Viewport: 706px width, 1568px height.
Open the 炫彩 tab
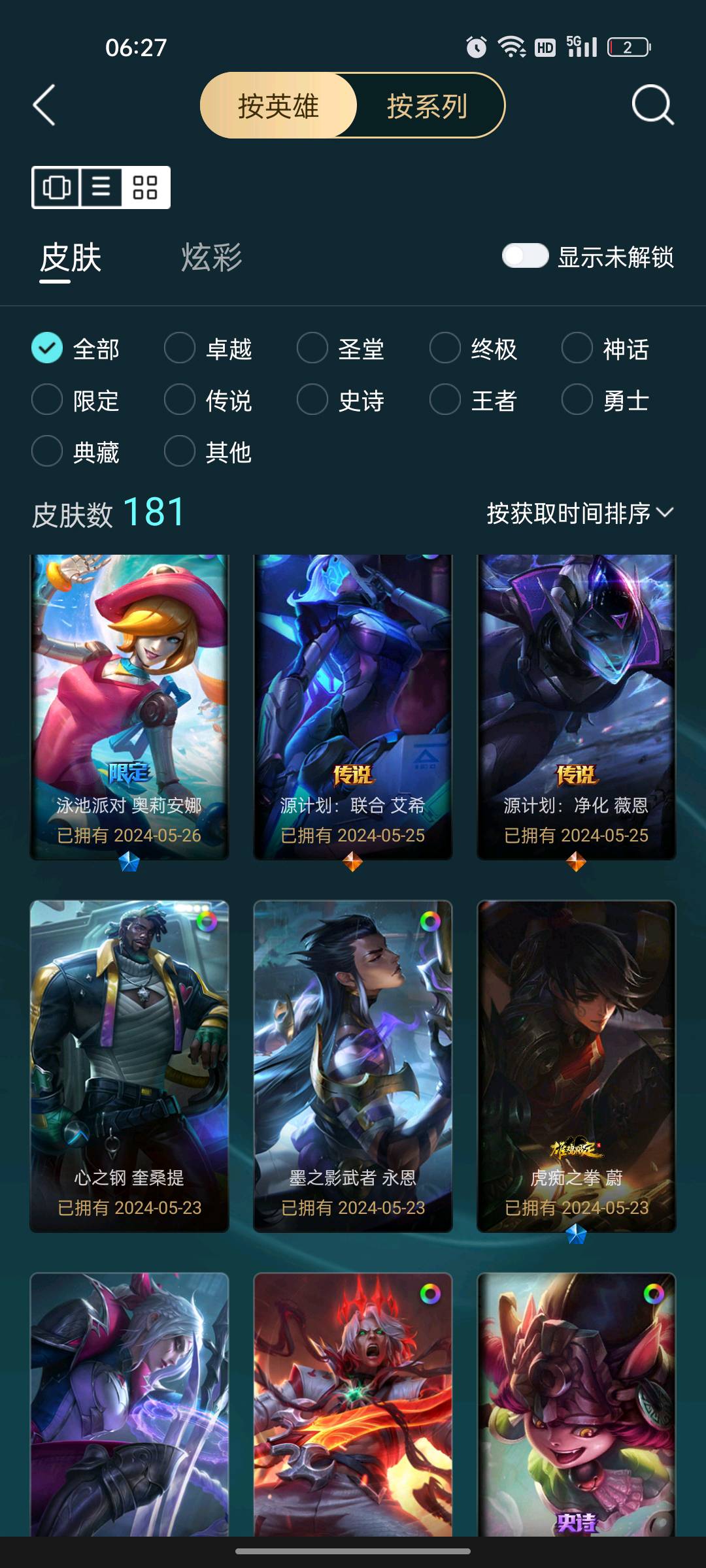tap(211, 257)
